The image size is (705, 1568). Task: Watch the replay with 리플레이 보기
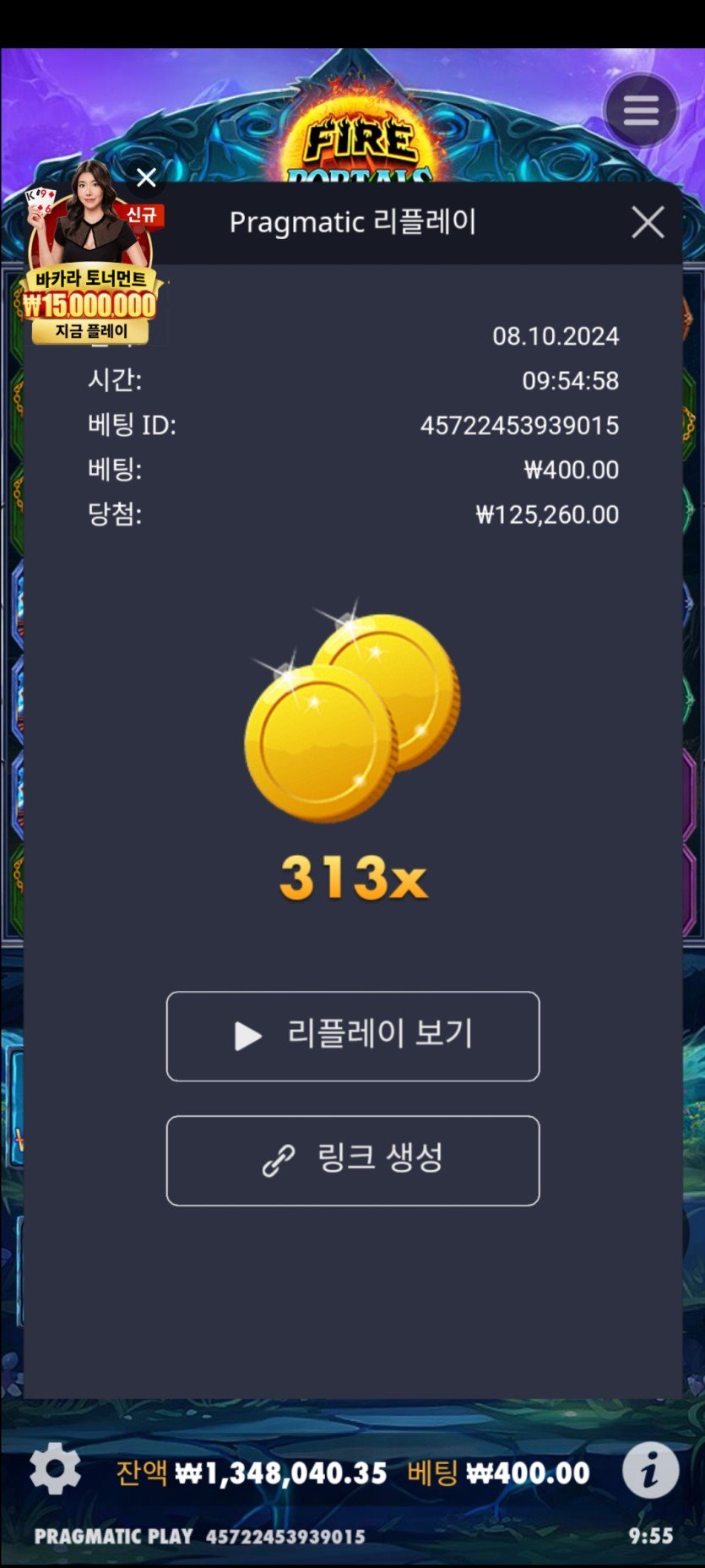coord(353,1036)
